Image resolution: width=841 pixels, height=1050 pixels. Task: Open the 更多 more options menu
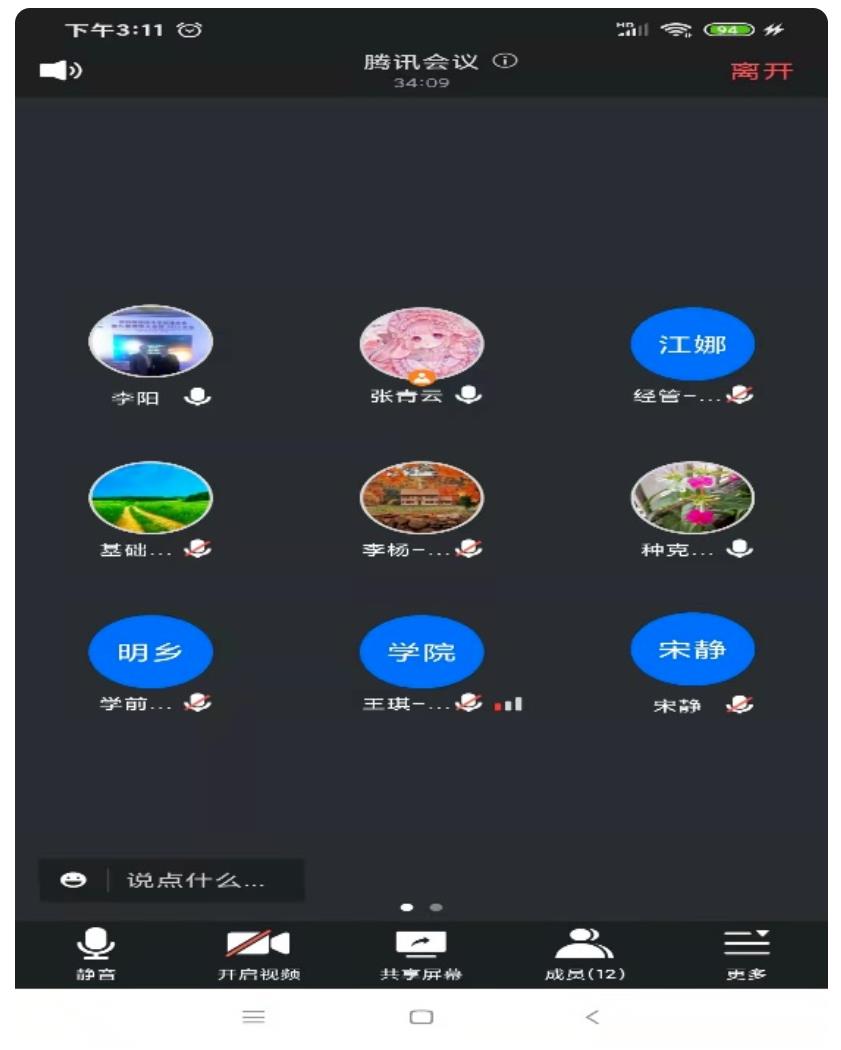click(746, 953)
